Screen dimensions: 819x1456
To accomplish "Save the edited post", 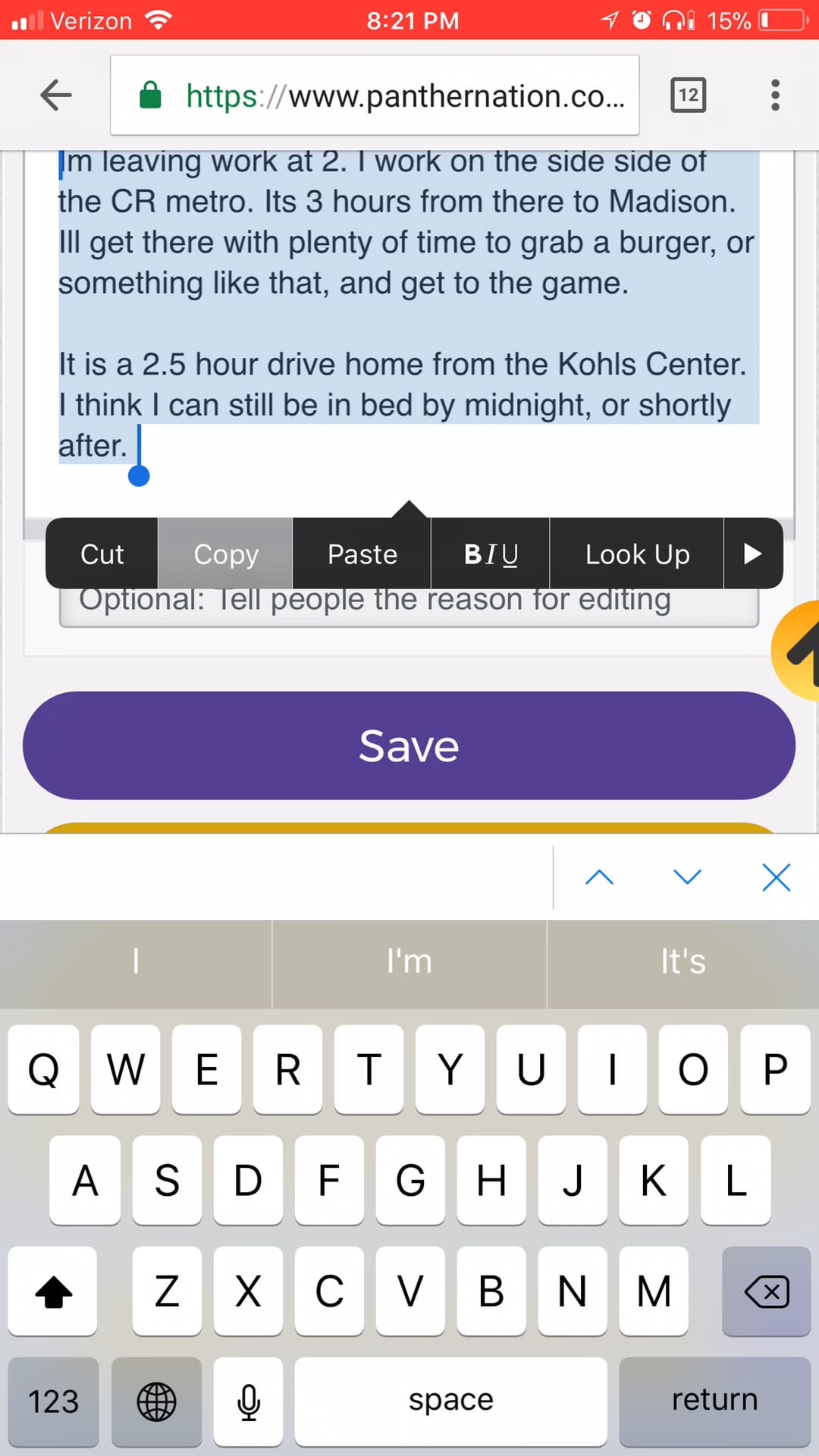I will 409,745.
